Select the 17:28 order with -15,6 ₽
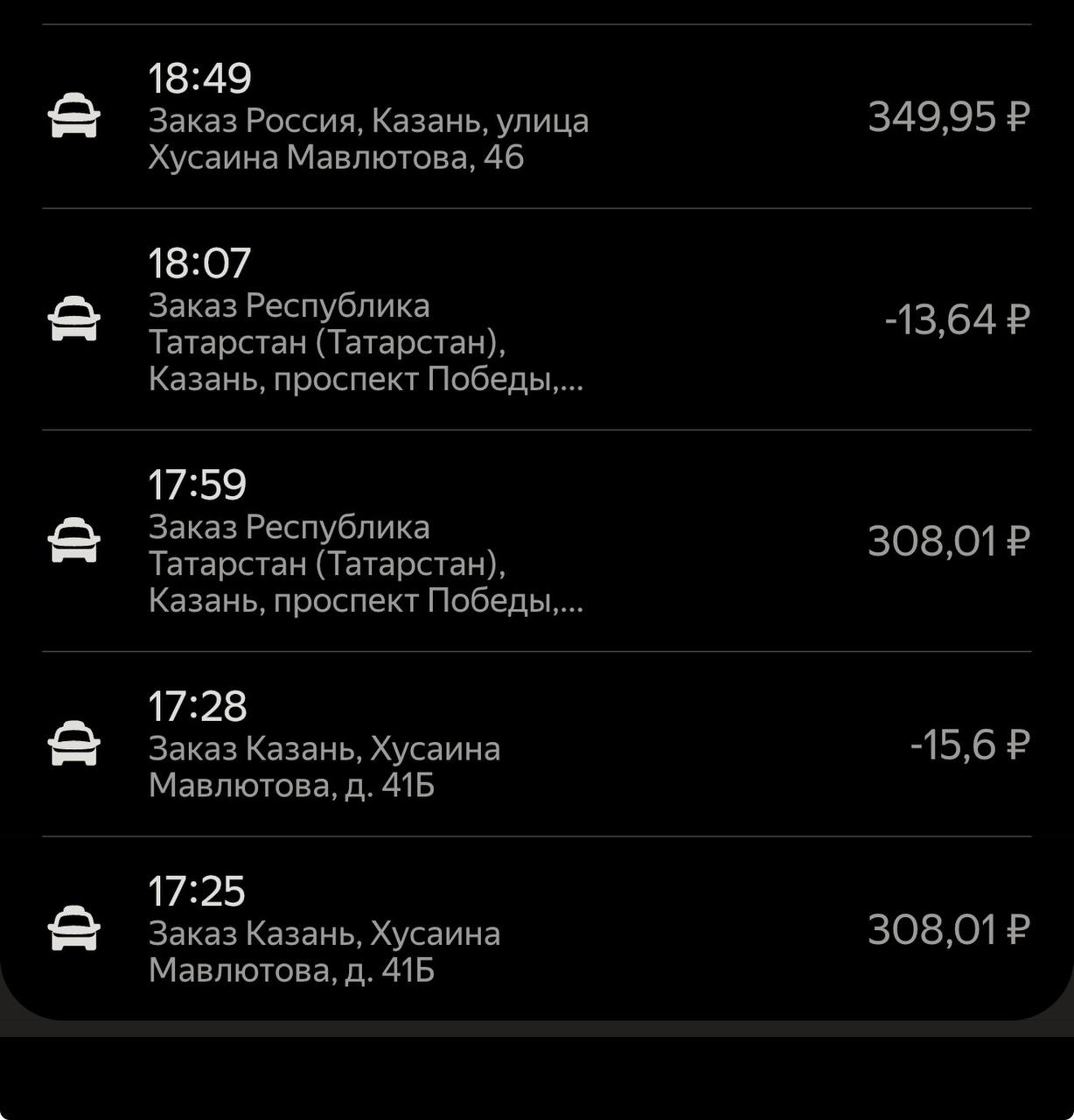 tap(537, 745)
